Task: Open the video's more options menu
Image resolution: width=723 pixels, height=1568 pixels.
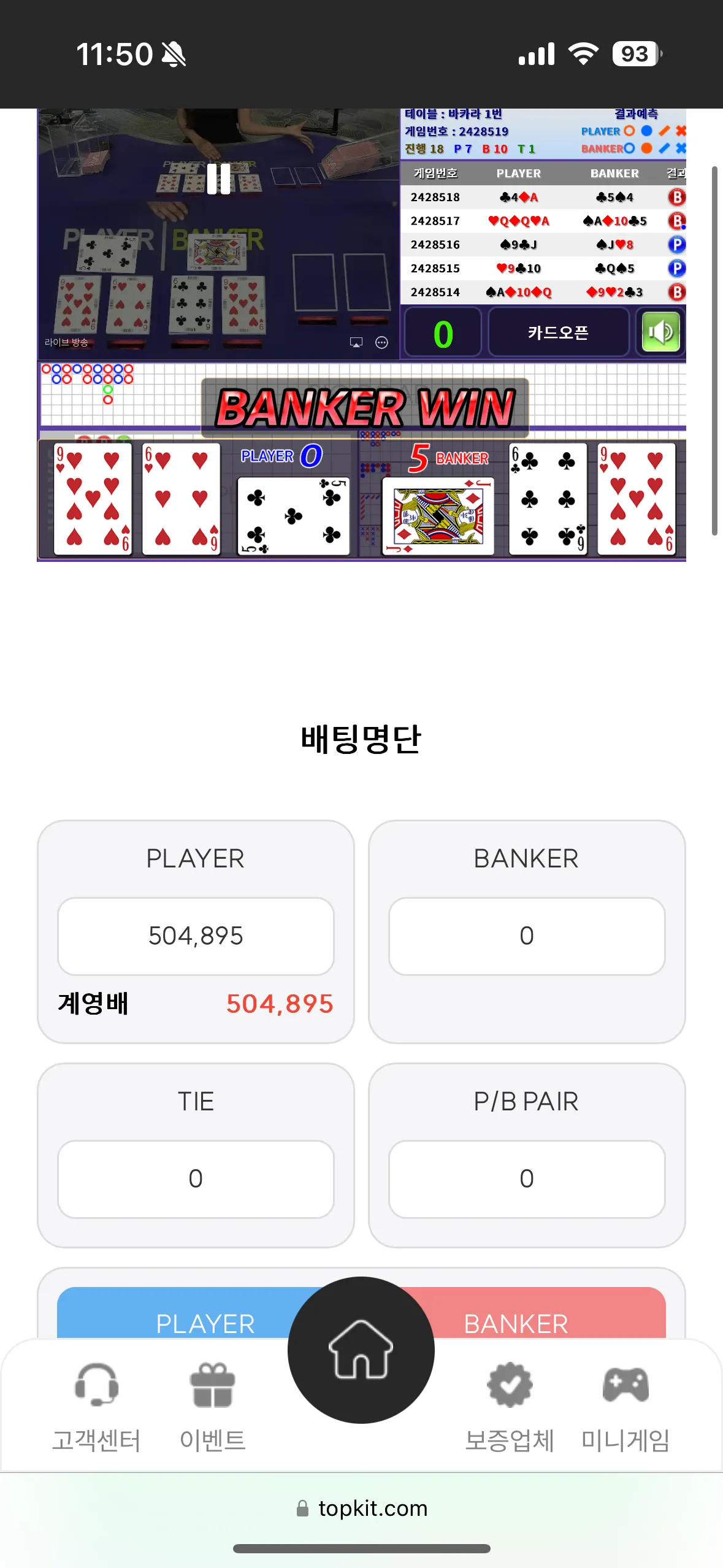Action: (x=381, y=342)
